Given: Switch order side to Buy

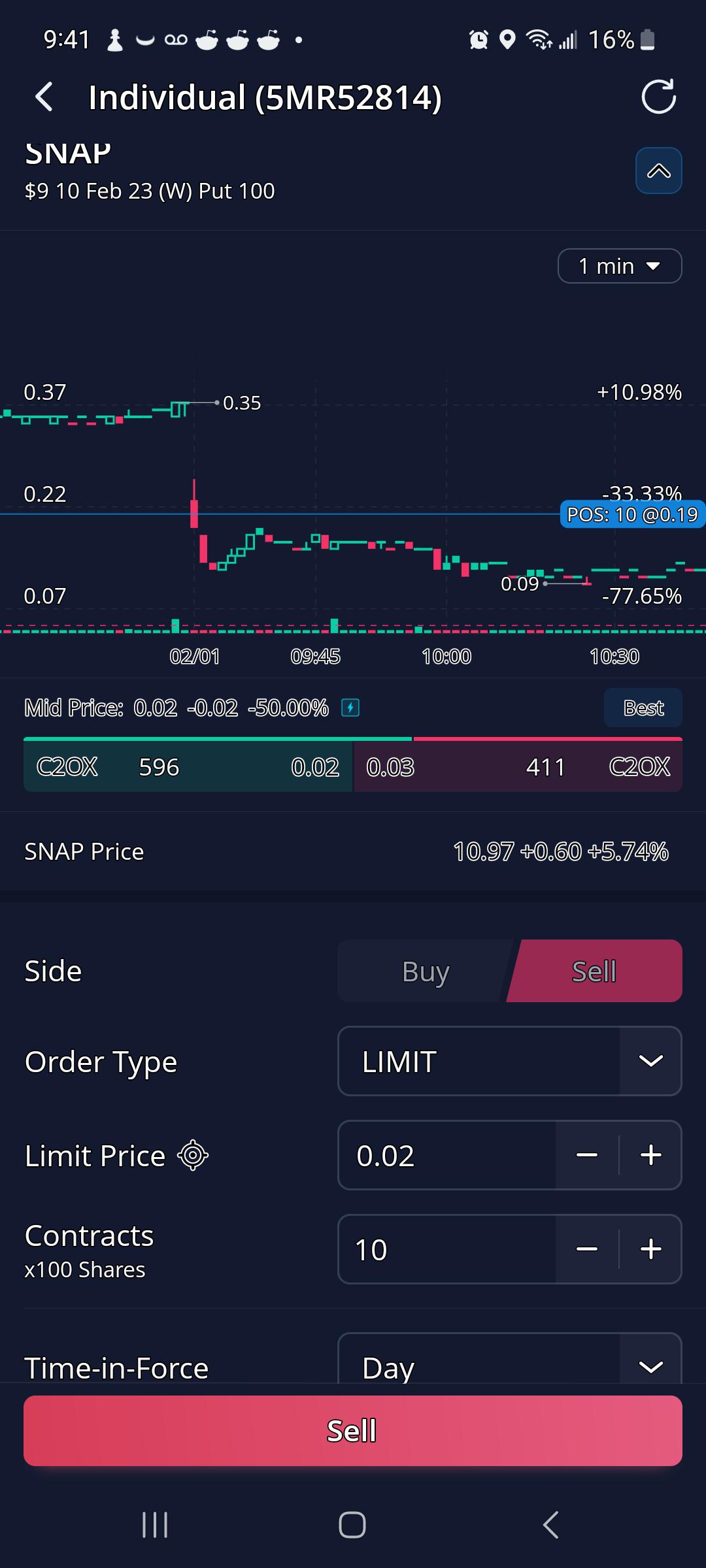Looking at the screenshot, I should (425, 971).
